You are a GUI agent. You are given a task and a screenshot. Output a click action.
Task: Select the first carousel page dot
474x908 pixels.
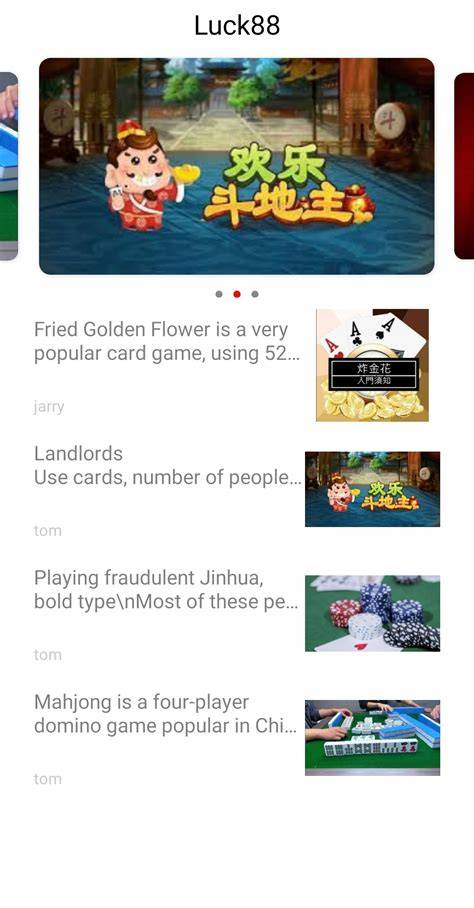219,294
